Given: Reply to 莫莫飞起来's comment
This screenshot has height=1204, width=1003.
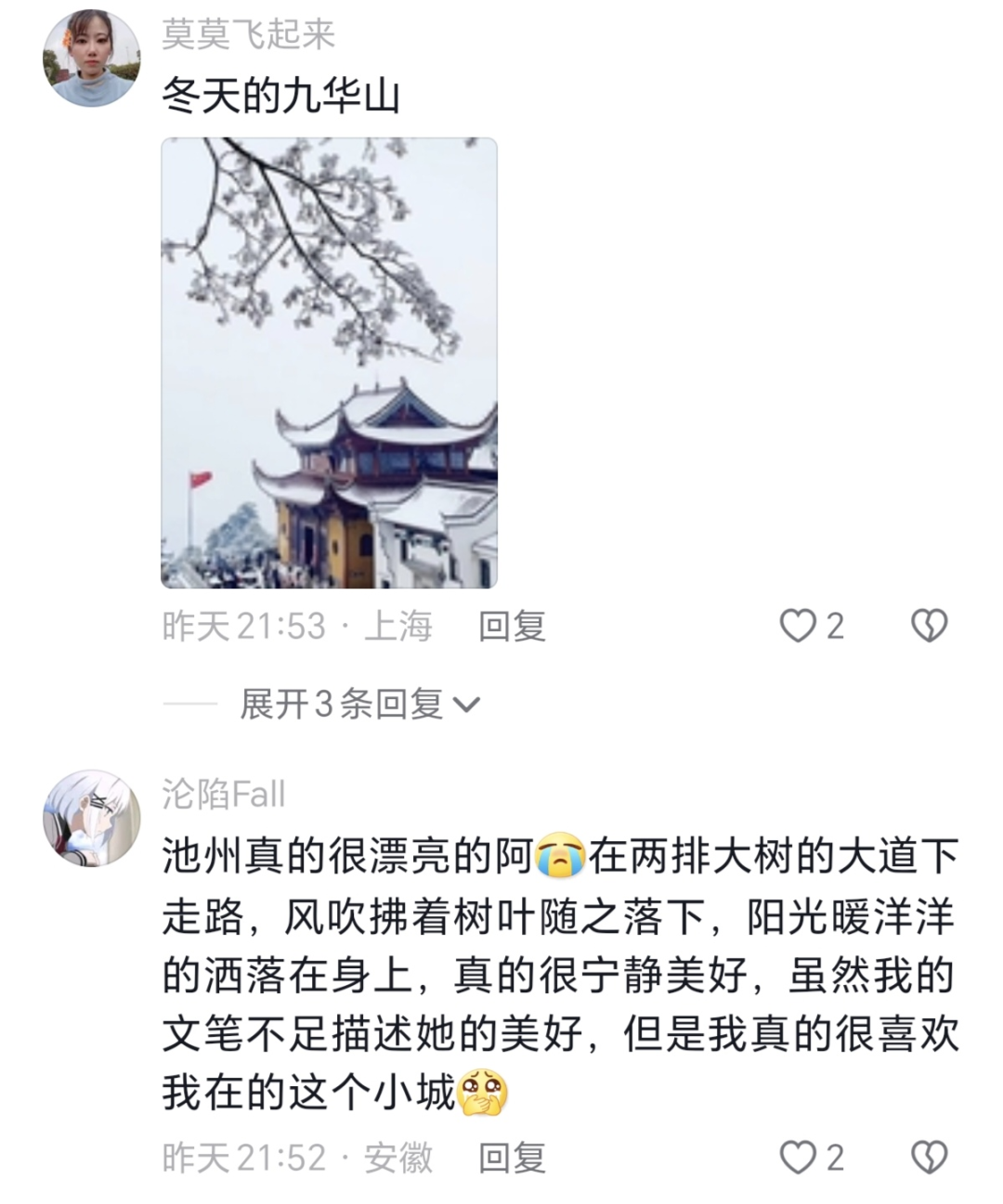Looking at the screenshot, I should (512, 627).
